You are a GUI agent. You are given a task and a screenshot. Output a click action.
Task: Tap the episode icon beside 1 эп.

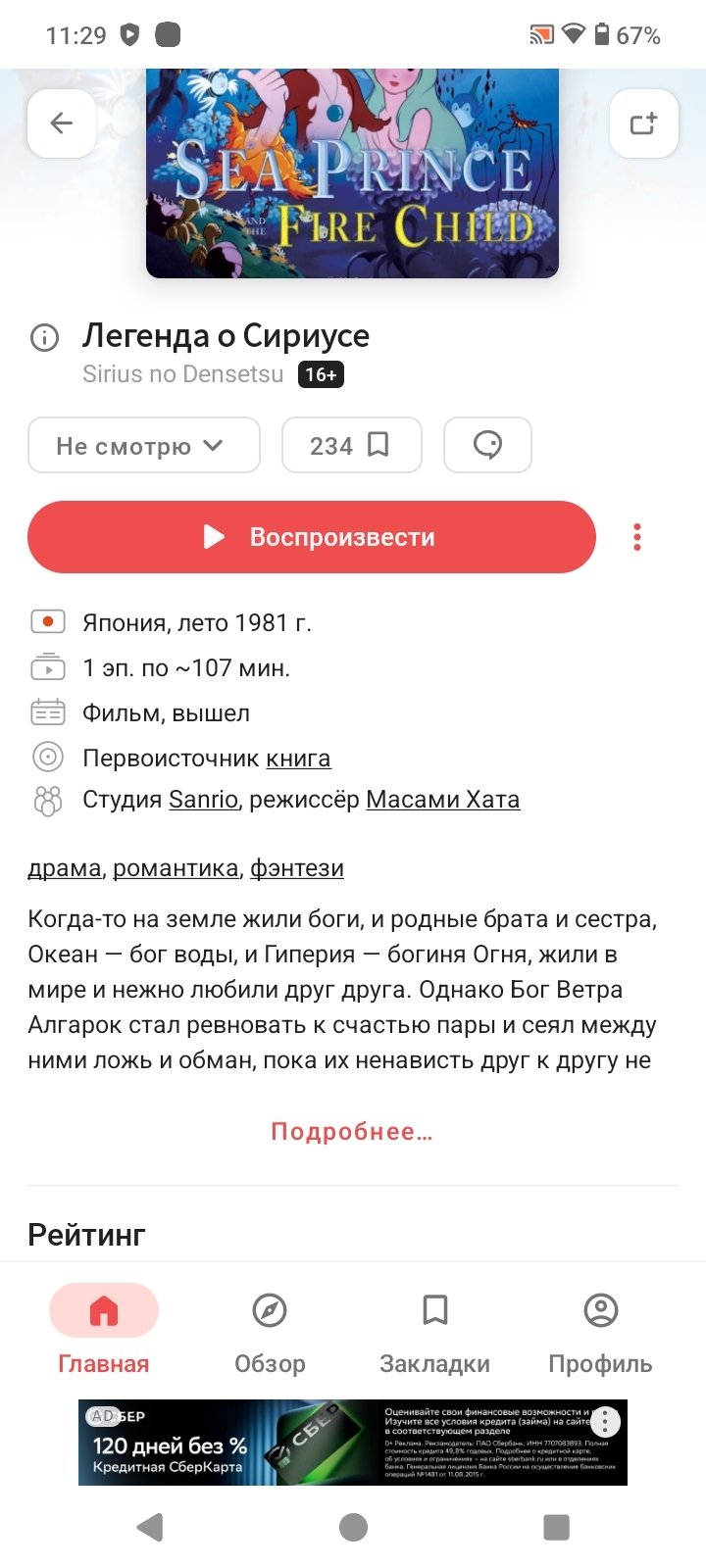coord(48,666)
